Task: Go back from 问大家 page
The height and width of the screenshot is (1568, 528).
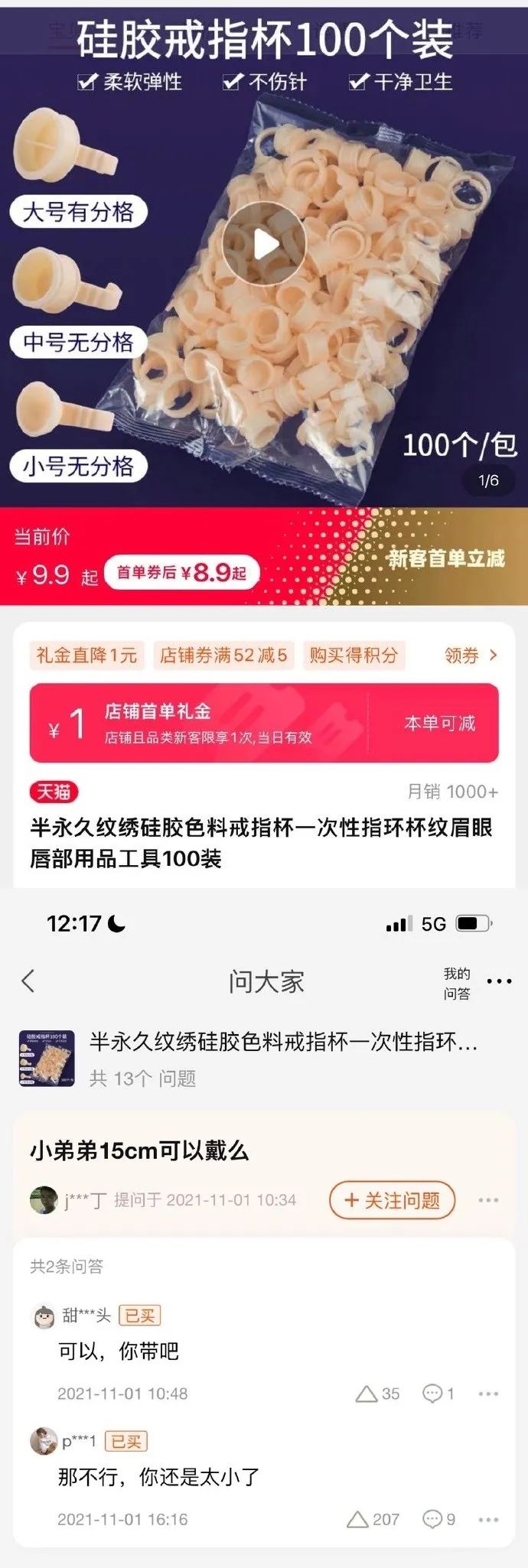Action: click(x=29, y=981)
